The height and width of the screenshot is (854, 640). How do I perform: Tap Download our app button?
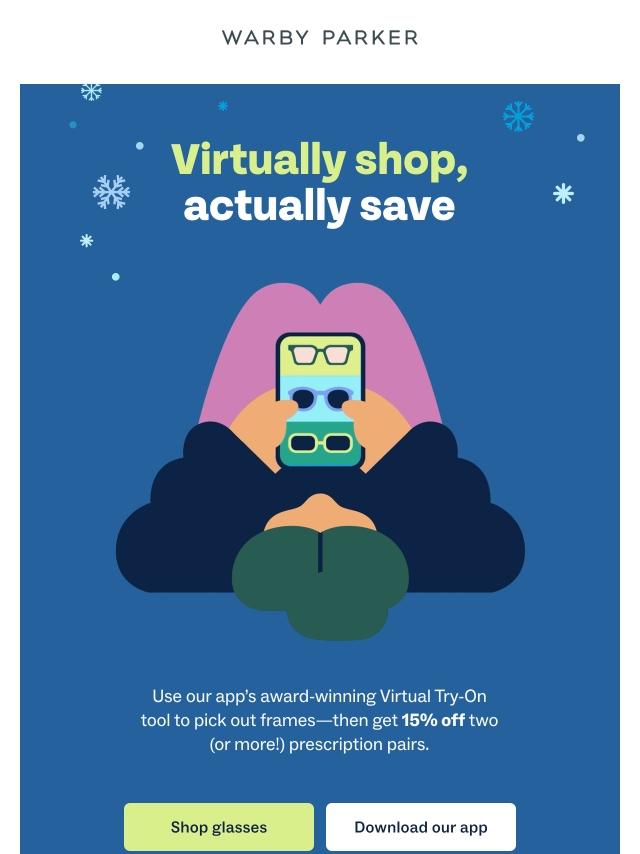pyautogui.click(x=420, y=827)
